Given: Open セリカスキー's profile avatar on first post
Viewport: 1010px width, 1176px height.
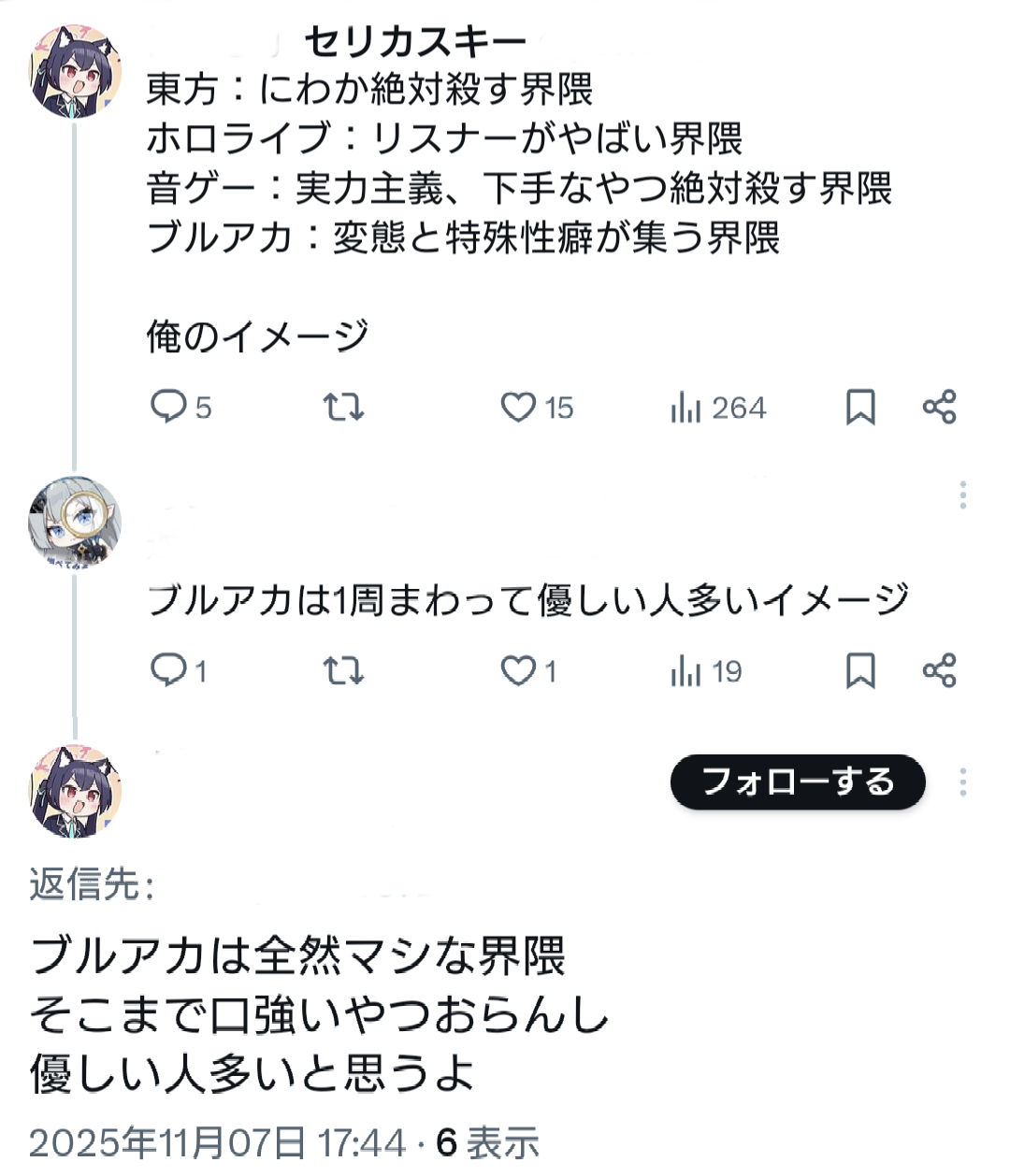Looking at the screenshot, I should (75, 71).
